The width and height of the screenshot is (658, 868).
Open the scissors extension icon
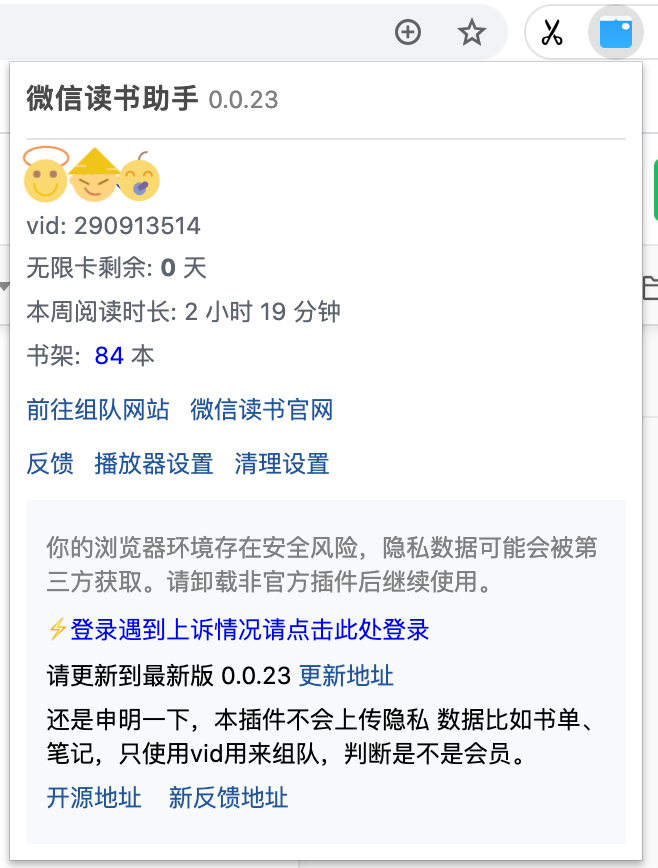(552, 33)
